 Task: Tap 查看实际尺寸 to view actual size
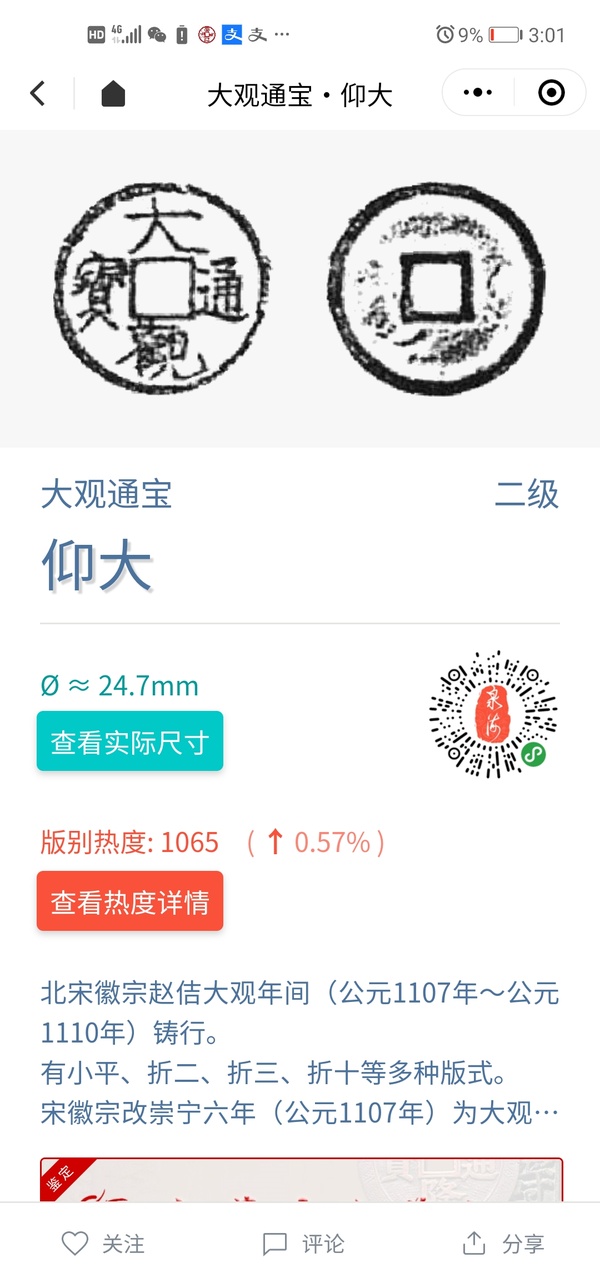(130, 742)
